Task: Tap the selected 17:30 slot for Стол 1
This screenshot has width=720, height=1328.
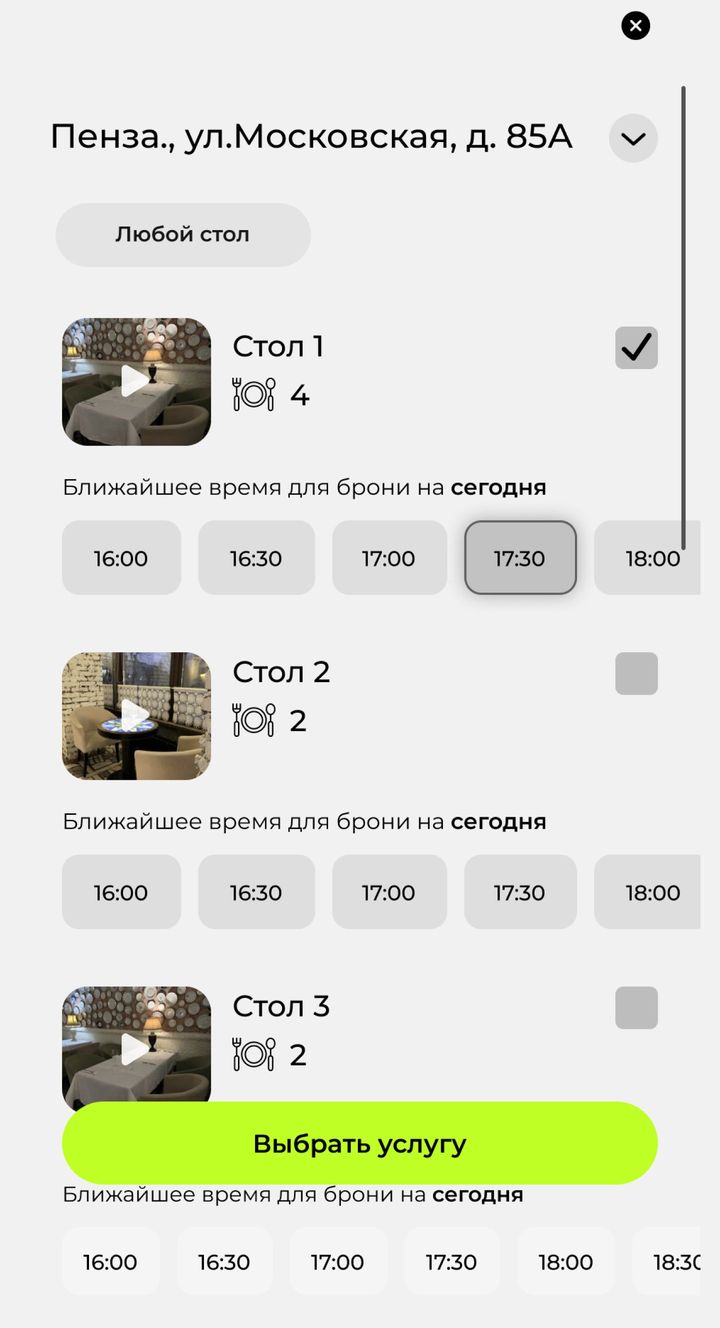Action: point(520,558)
